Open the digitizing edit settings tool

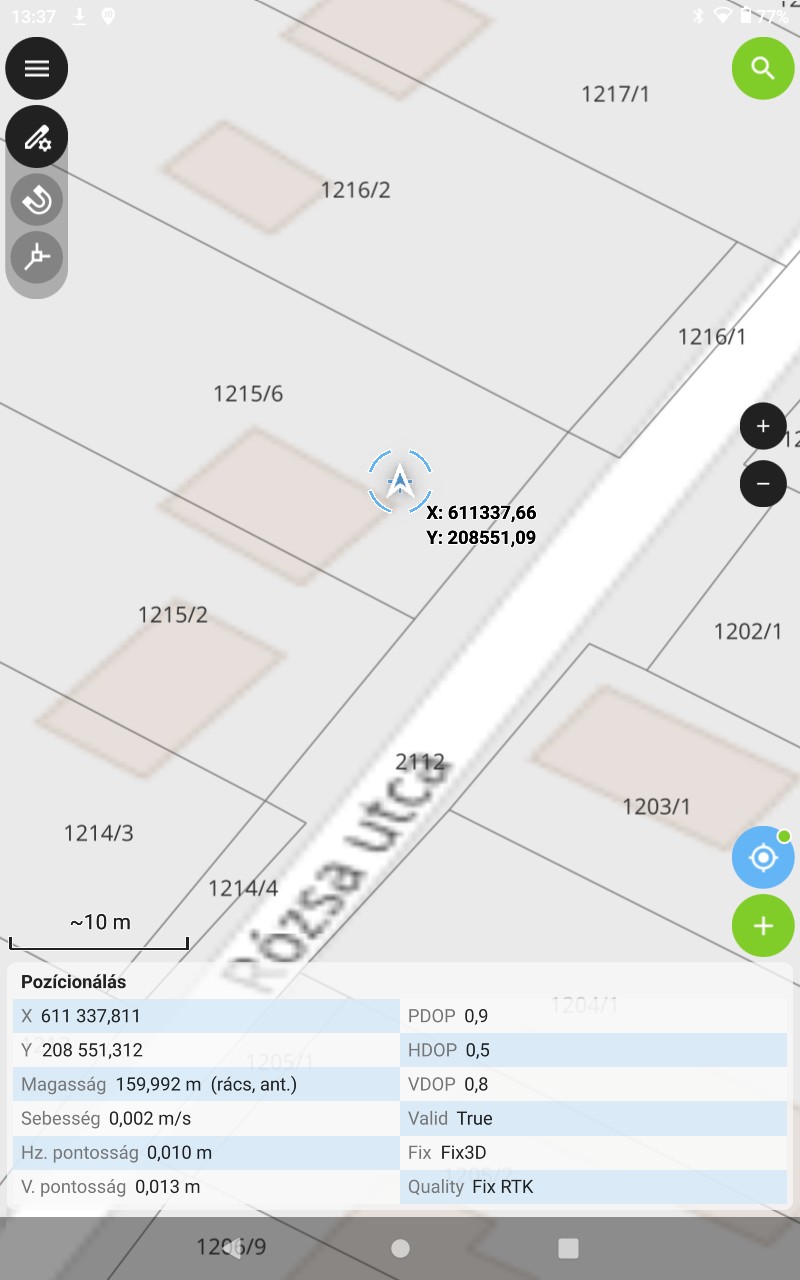coord(37,137)
